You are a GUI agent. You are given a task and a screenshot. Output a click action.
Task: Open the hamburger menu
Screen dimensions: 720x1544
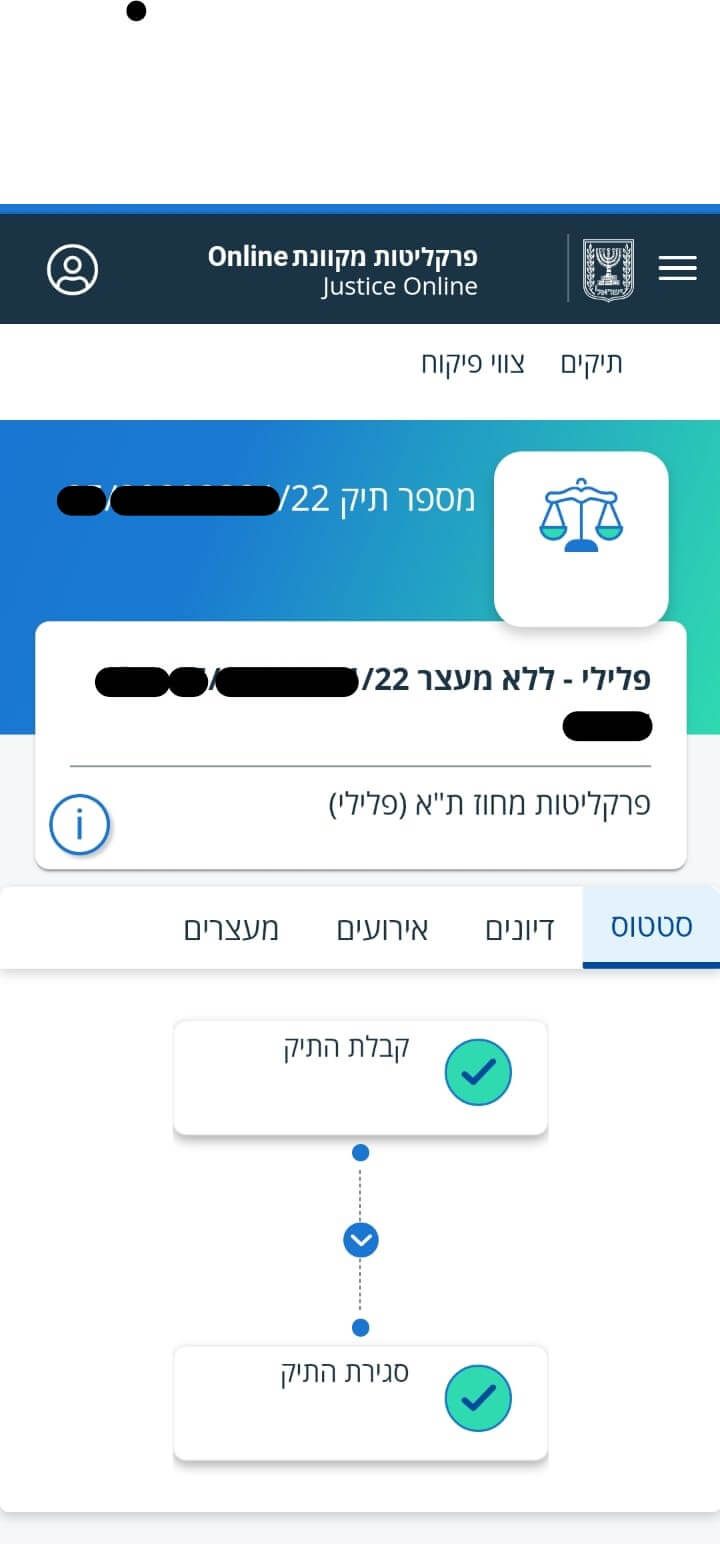tap(677, 268)
